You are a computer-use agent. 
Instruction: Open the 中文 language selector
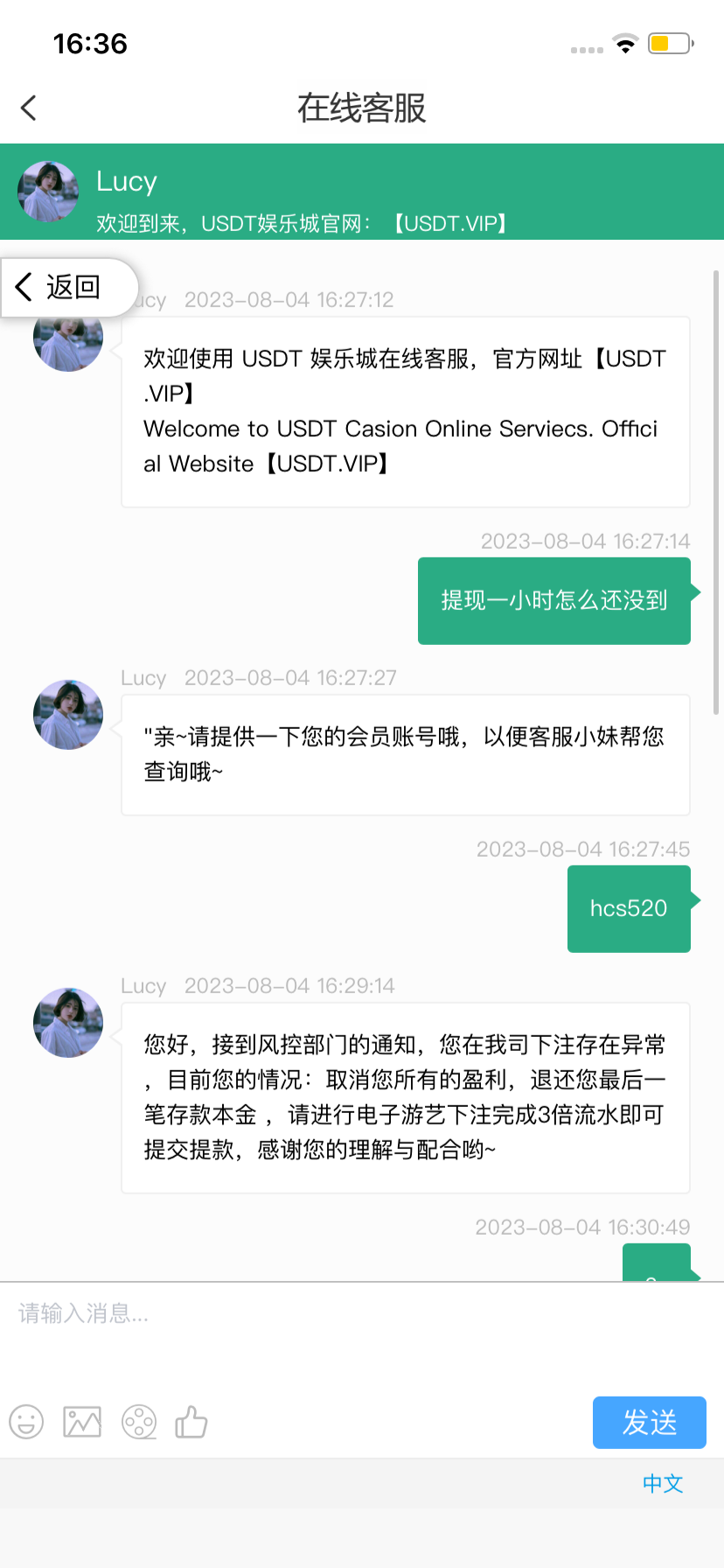661,1483
